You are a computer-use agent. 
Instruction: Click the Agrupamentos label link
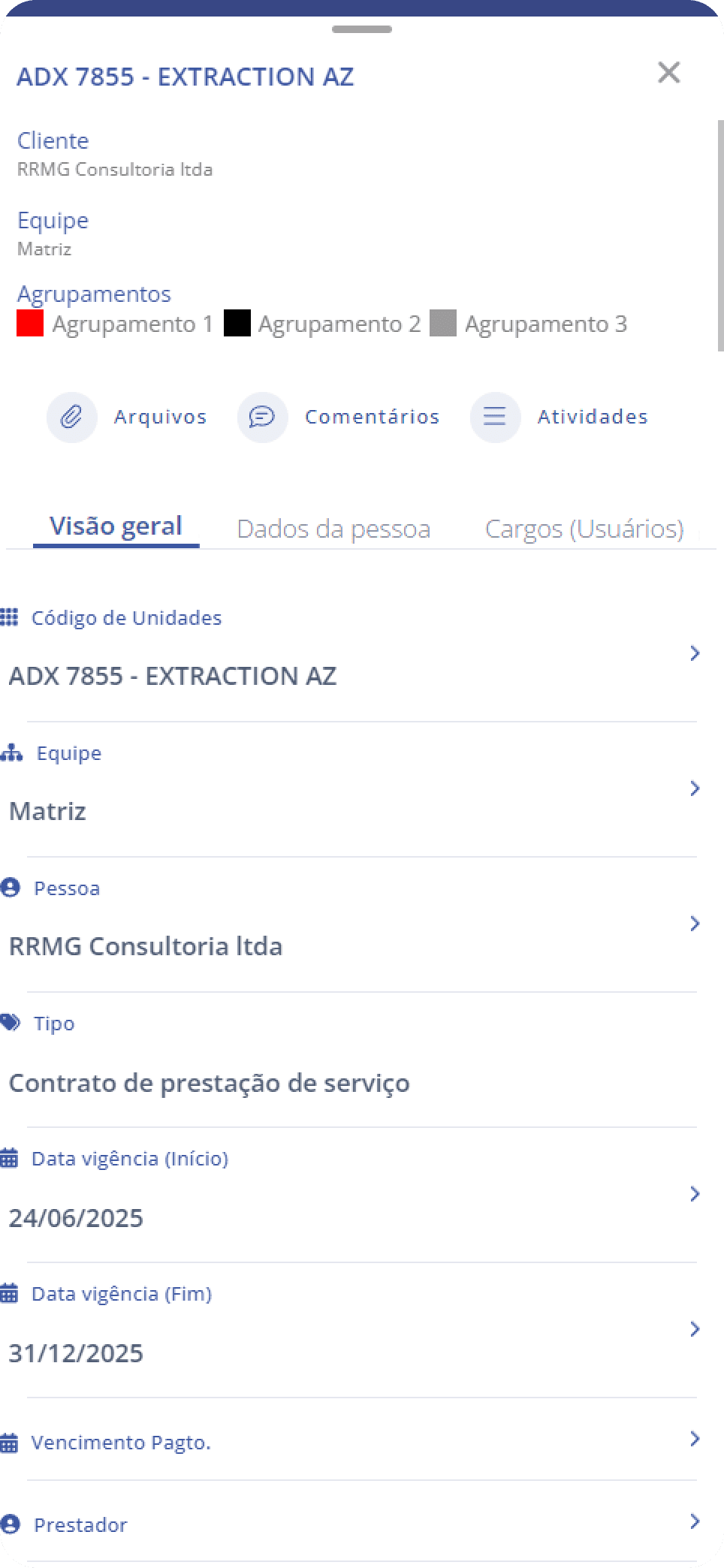[x=95, y=294]
